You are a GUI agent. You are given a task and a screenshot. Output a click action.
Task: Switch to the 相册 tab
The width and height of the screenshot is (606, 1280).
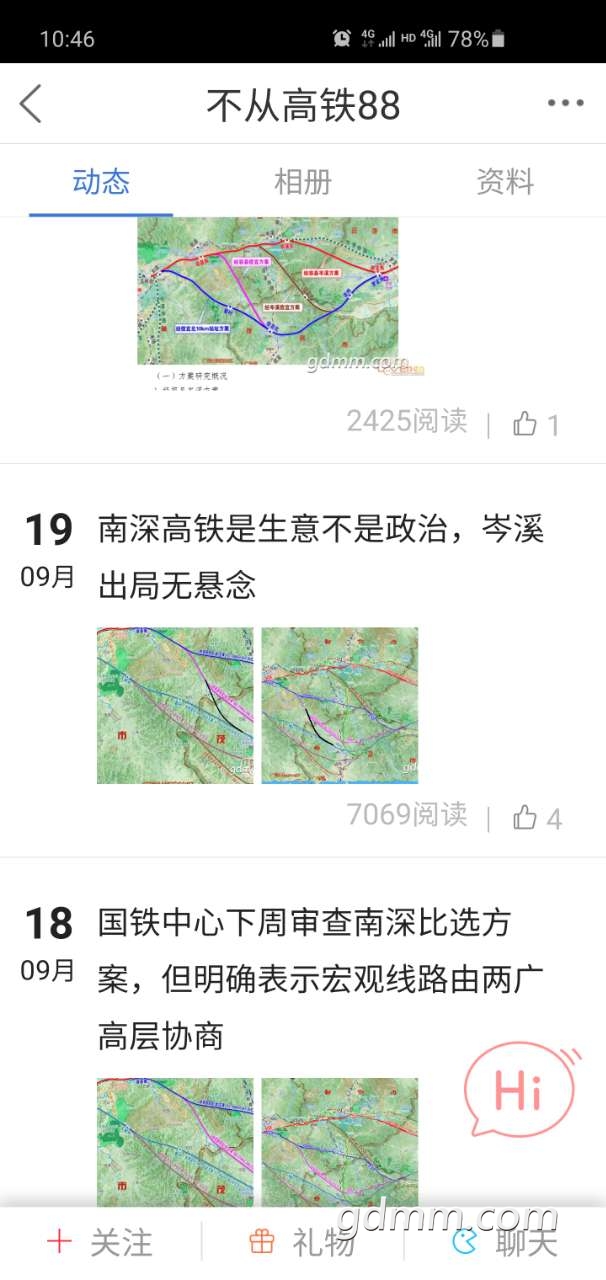pos(303,182)
